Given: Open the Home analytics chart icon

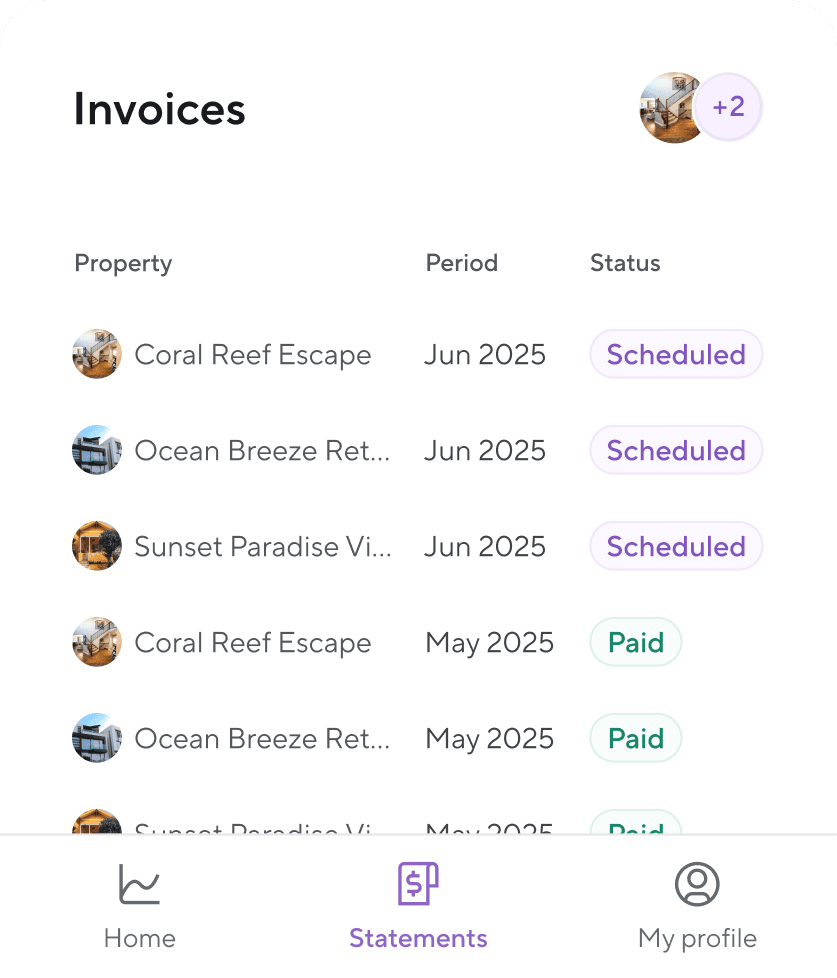Looking at the screenshot, I should 139,884.
